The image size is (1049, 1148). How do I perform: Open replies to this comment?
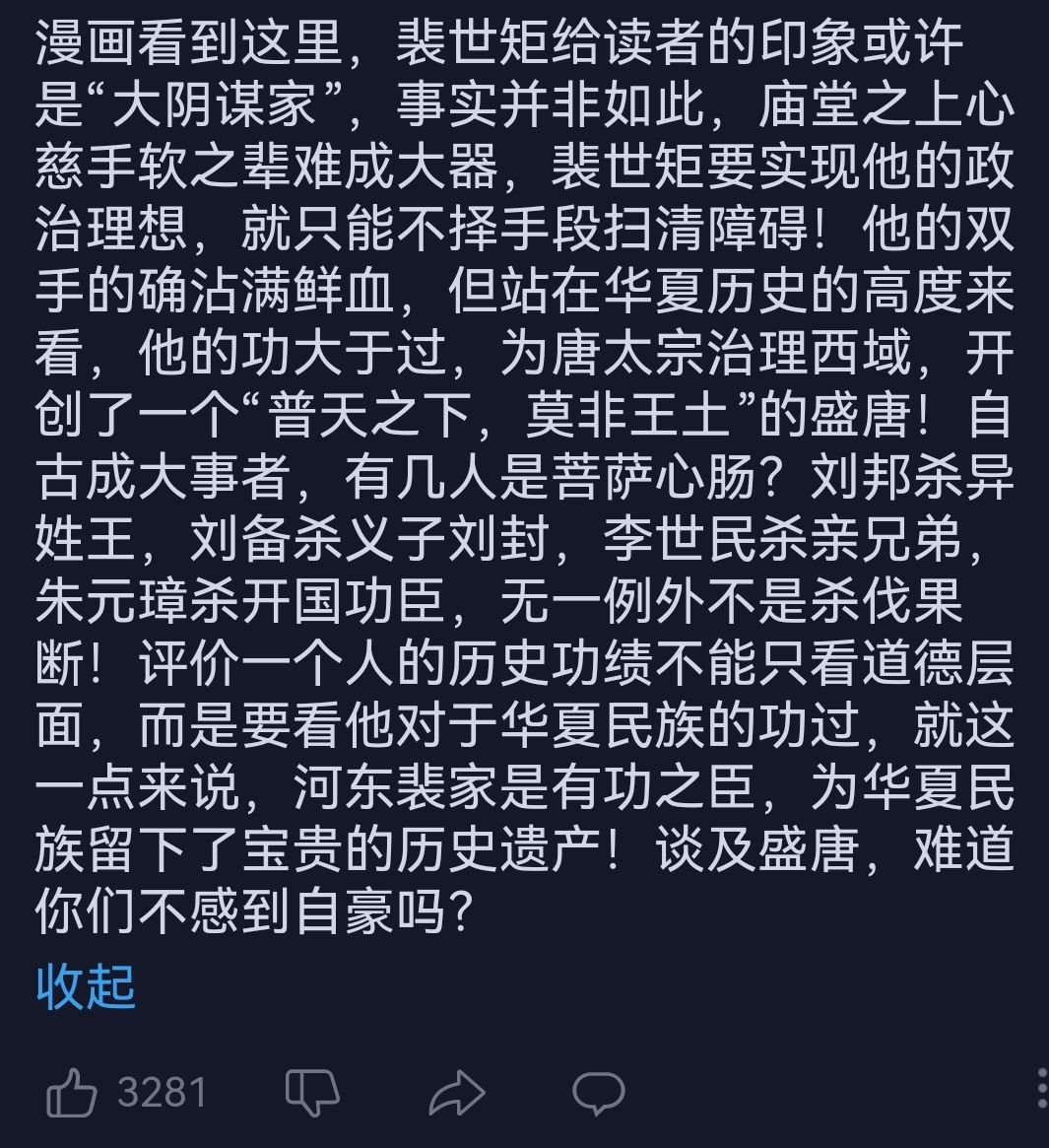(x=599, y=1093)
